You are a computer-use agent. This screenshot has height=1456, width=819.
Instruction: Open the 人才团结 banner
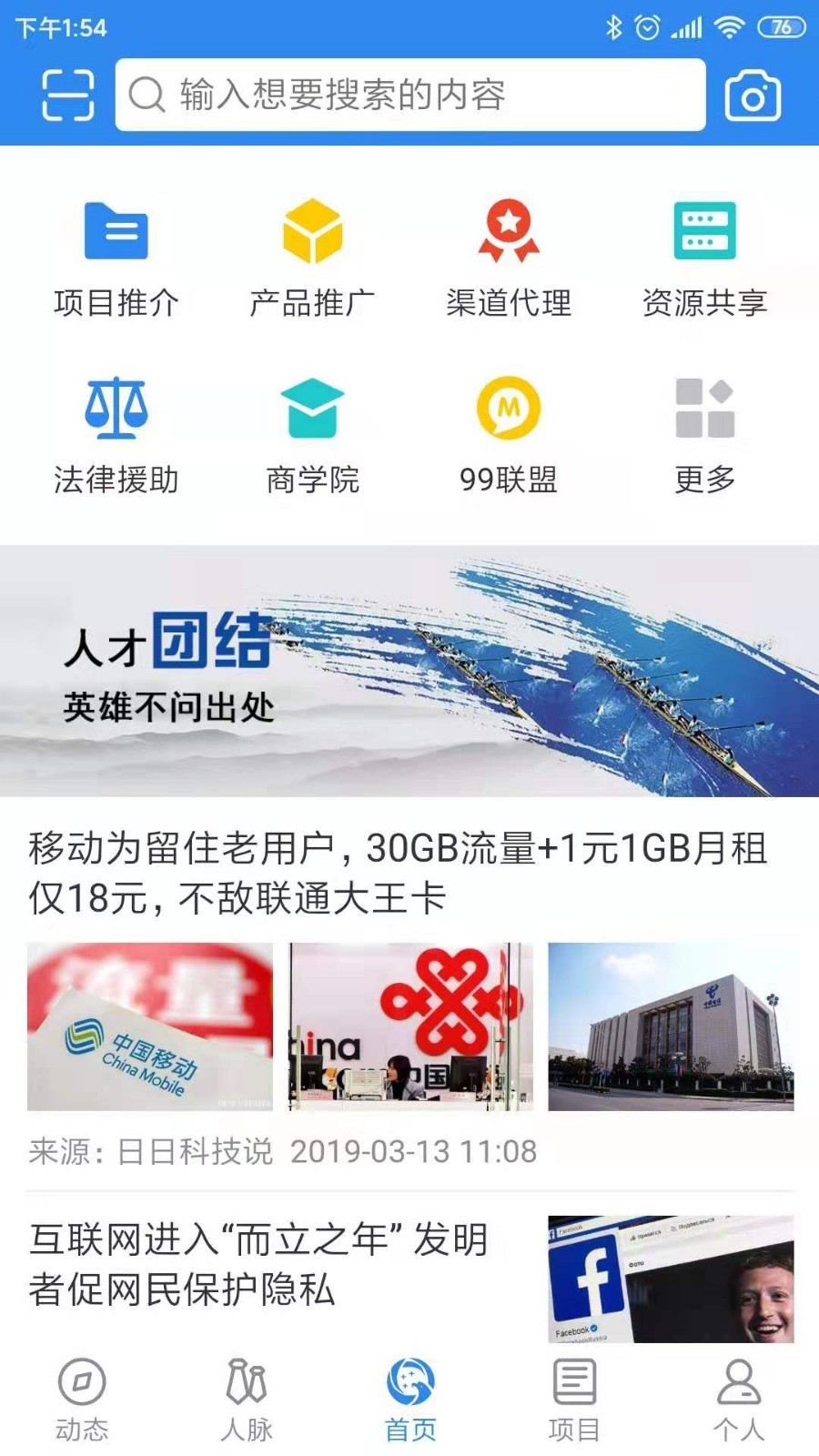tap(409, 671)
